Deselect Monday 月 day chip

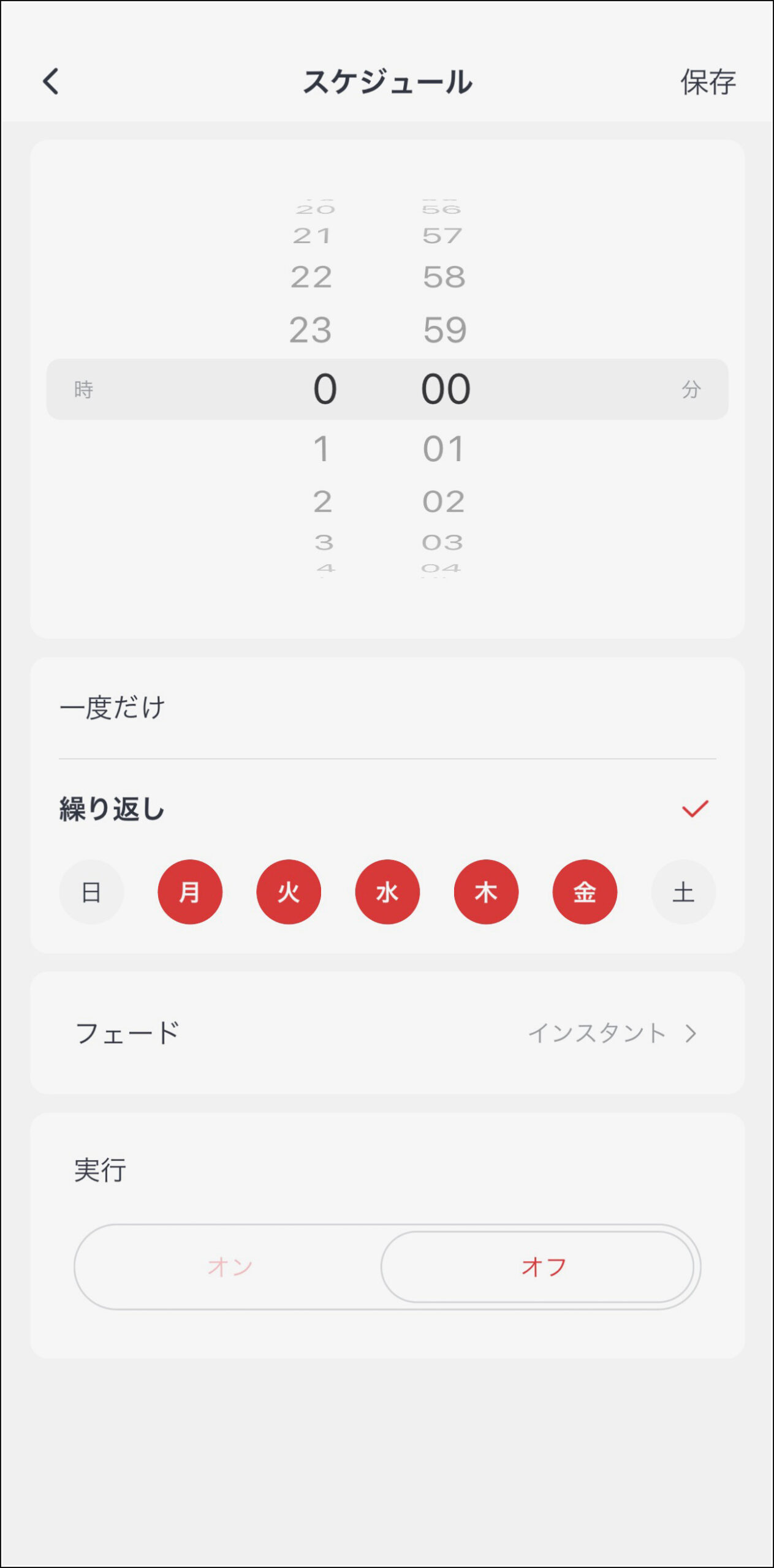(x=190, y=892)
